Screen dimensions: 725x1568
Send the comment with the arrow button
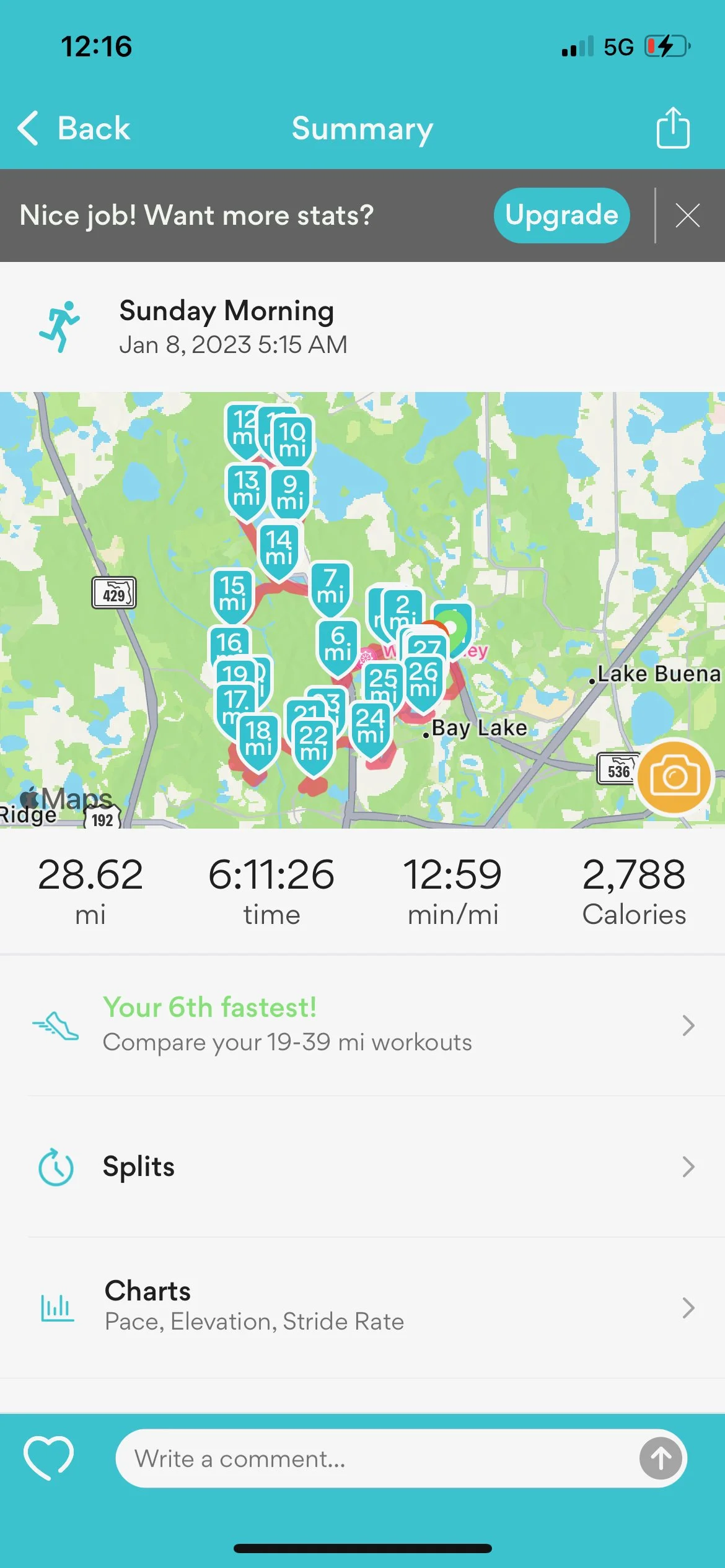click(661, 1458)
